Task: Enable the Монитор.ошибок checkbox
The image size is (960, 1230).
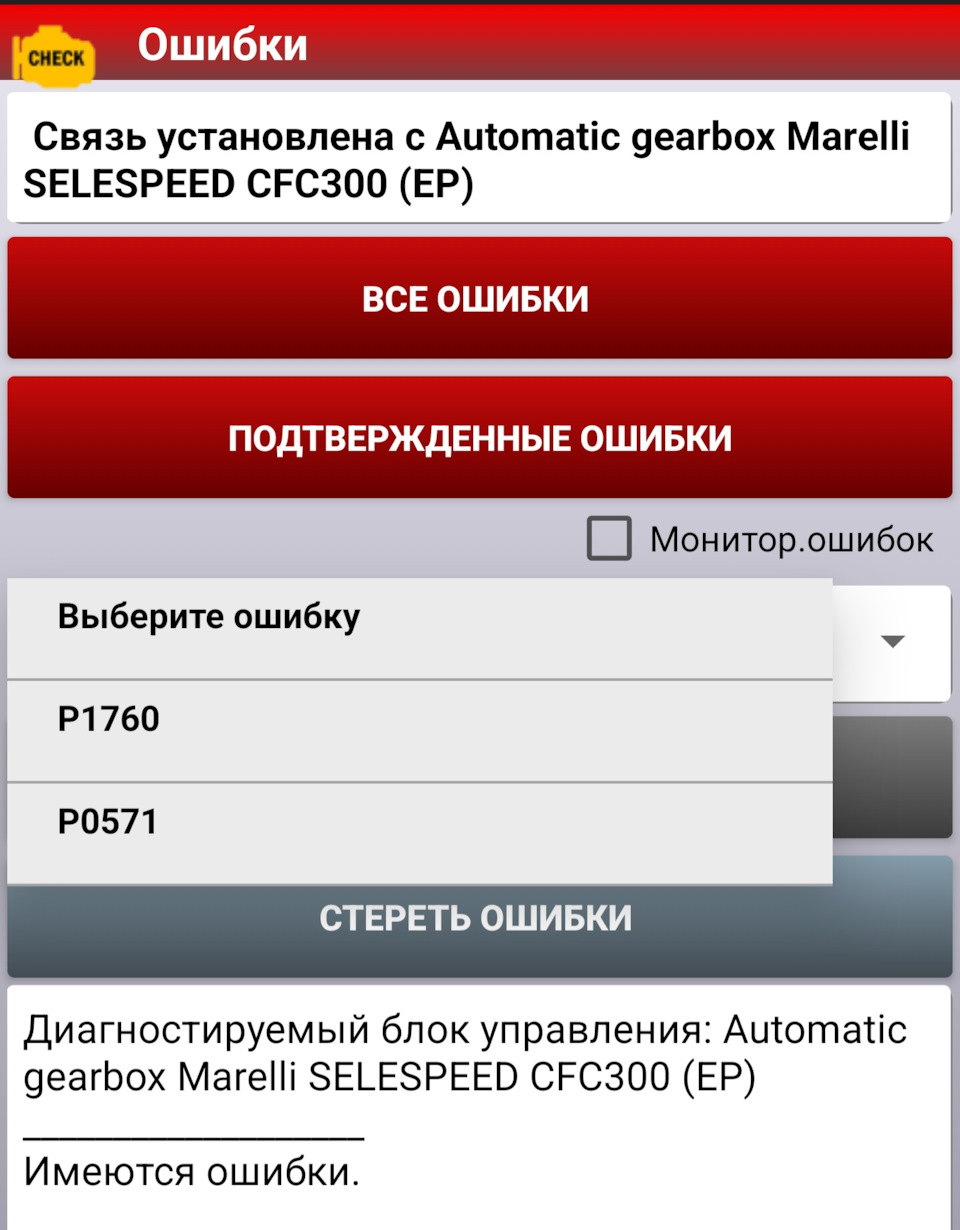Action: pos(609,538)
